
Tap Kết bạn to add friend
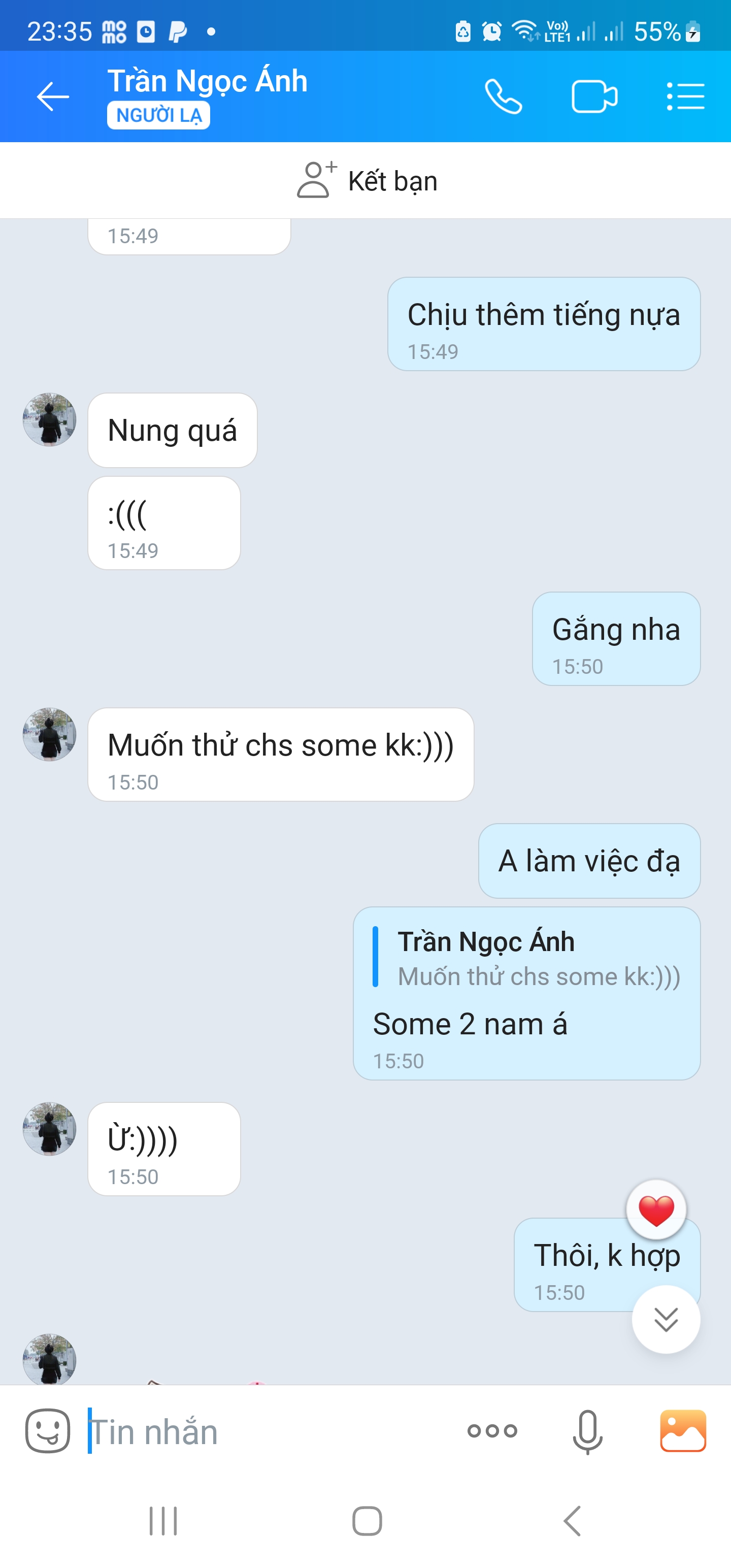(367, 181)
